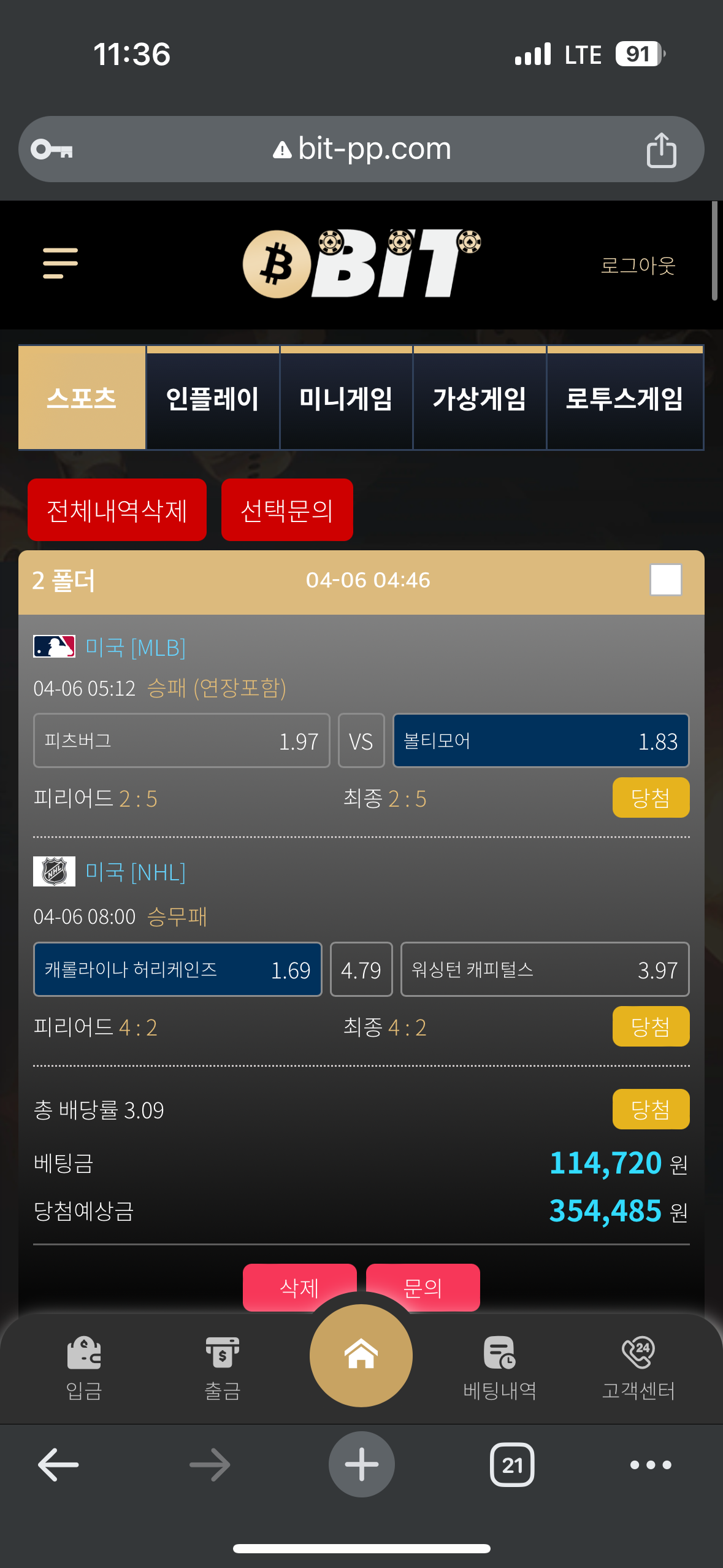The height and width of the screenshot is (1568, 723).
Task: Tap the 전체내역삭제 button
Action: point(117,510)
